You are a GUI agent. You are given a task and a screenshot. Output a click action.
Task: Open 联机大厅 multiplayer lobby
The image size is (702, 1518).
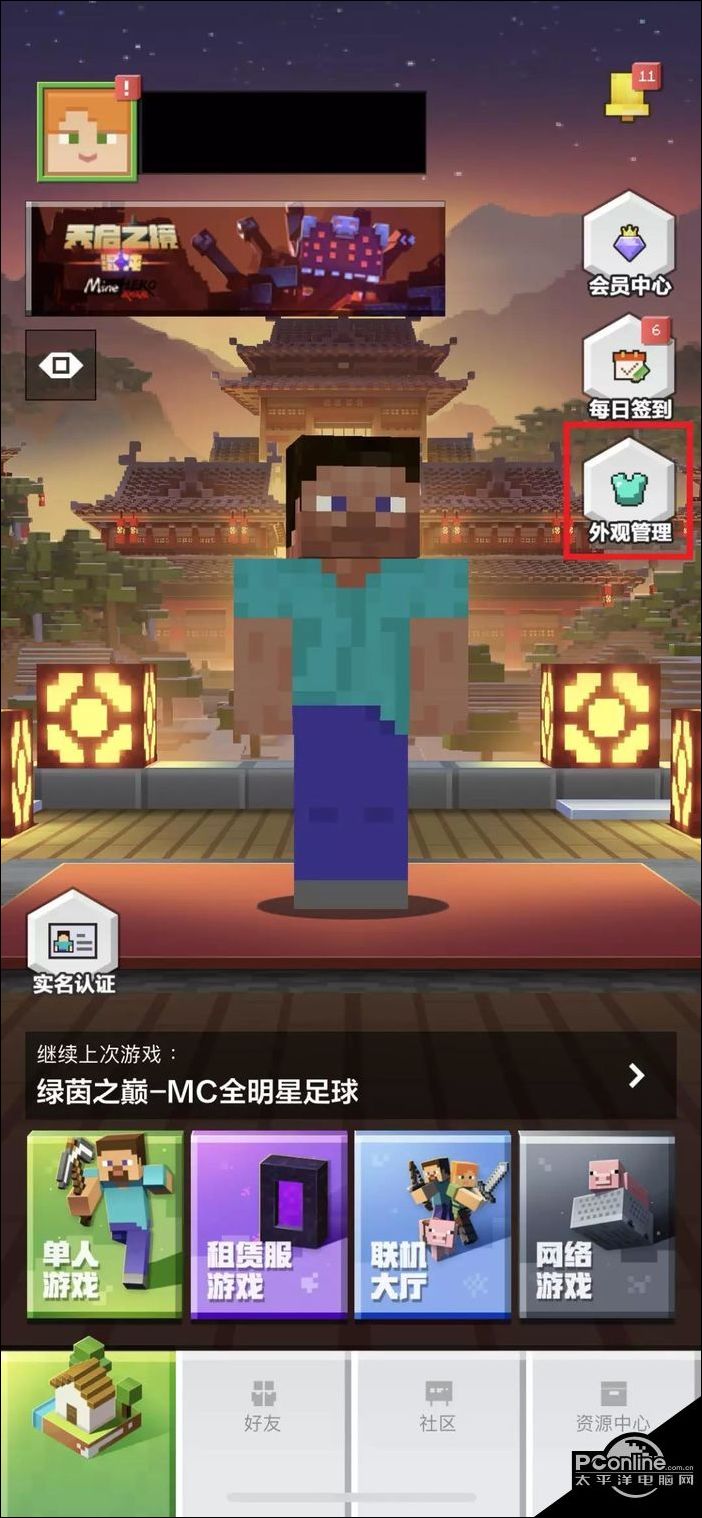[x=432, y=1224]
